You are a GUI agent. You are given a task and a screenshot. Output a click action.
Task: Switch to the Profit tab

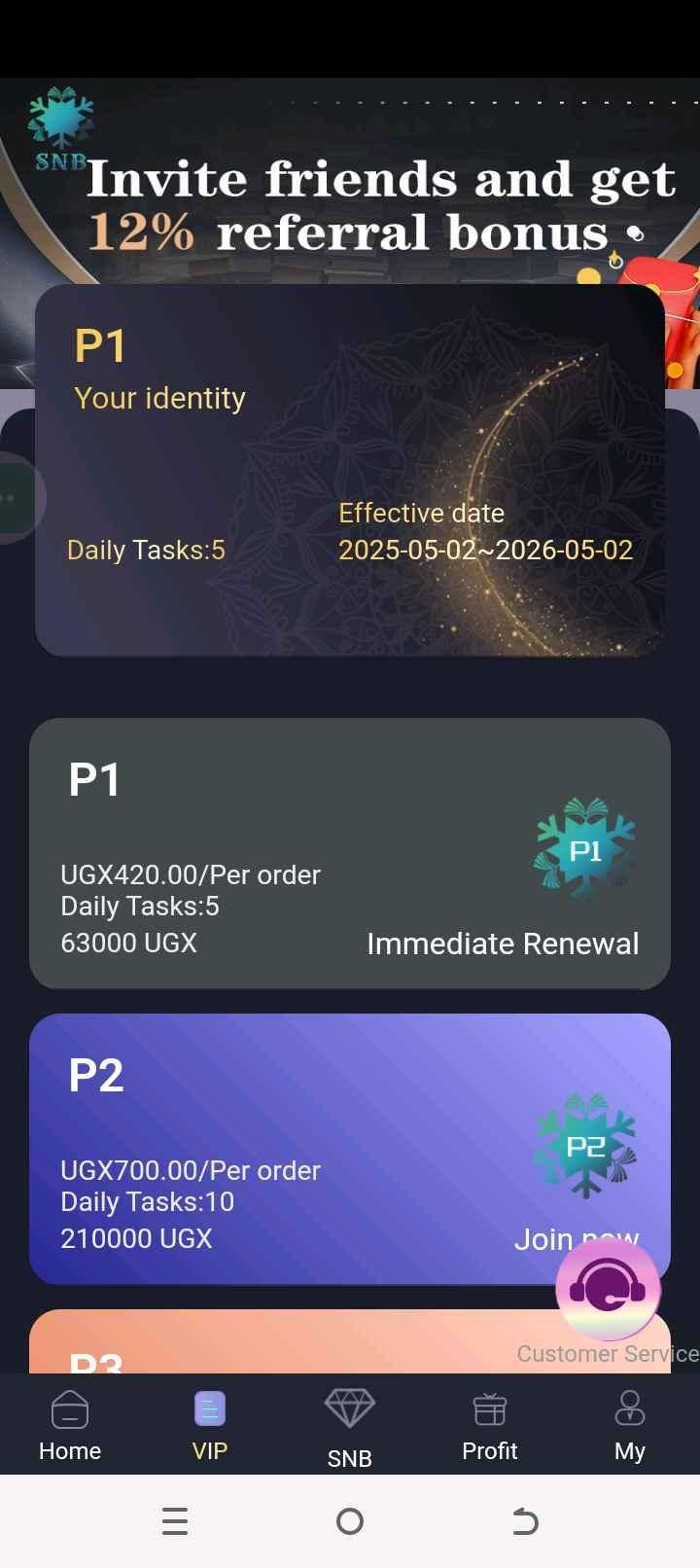(x=490, y=1425)
